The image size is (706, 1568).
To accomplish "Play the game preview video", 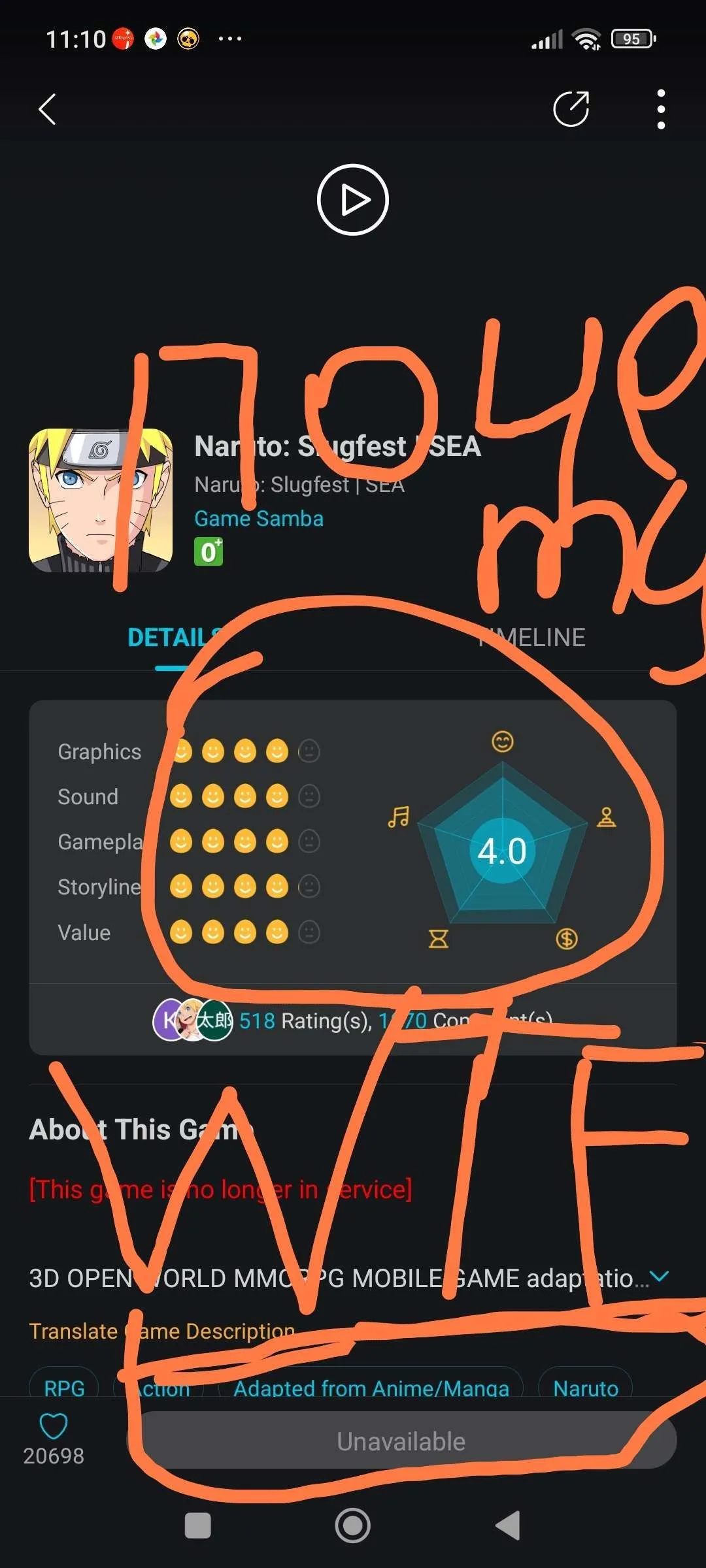I will click(x=353, y=200).
